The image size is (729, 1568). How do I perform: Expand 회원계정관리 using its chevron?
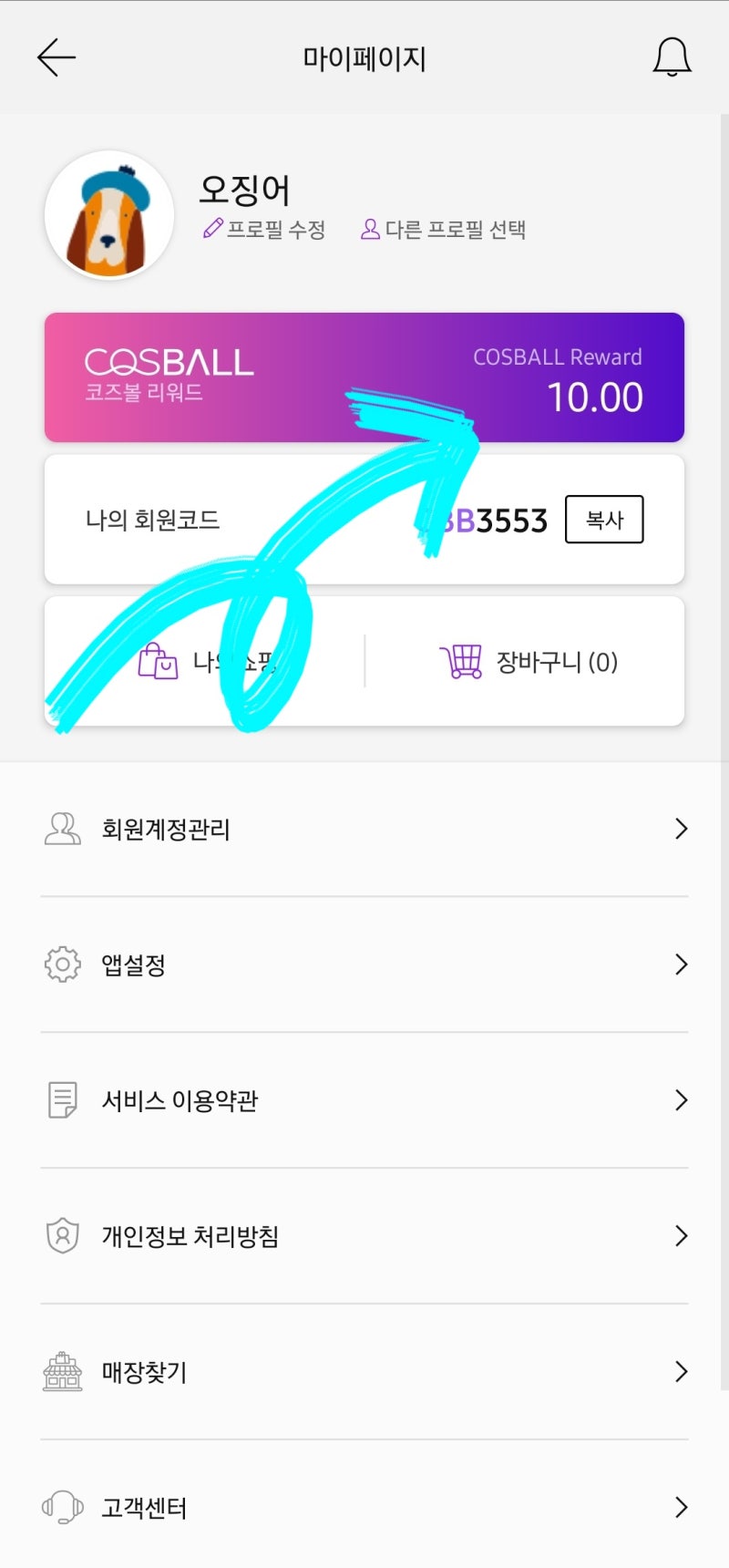click(x=681, y=829)
